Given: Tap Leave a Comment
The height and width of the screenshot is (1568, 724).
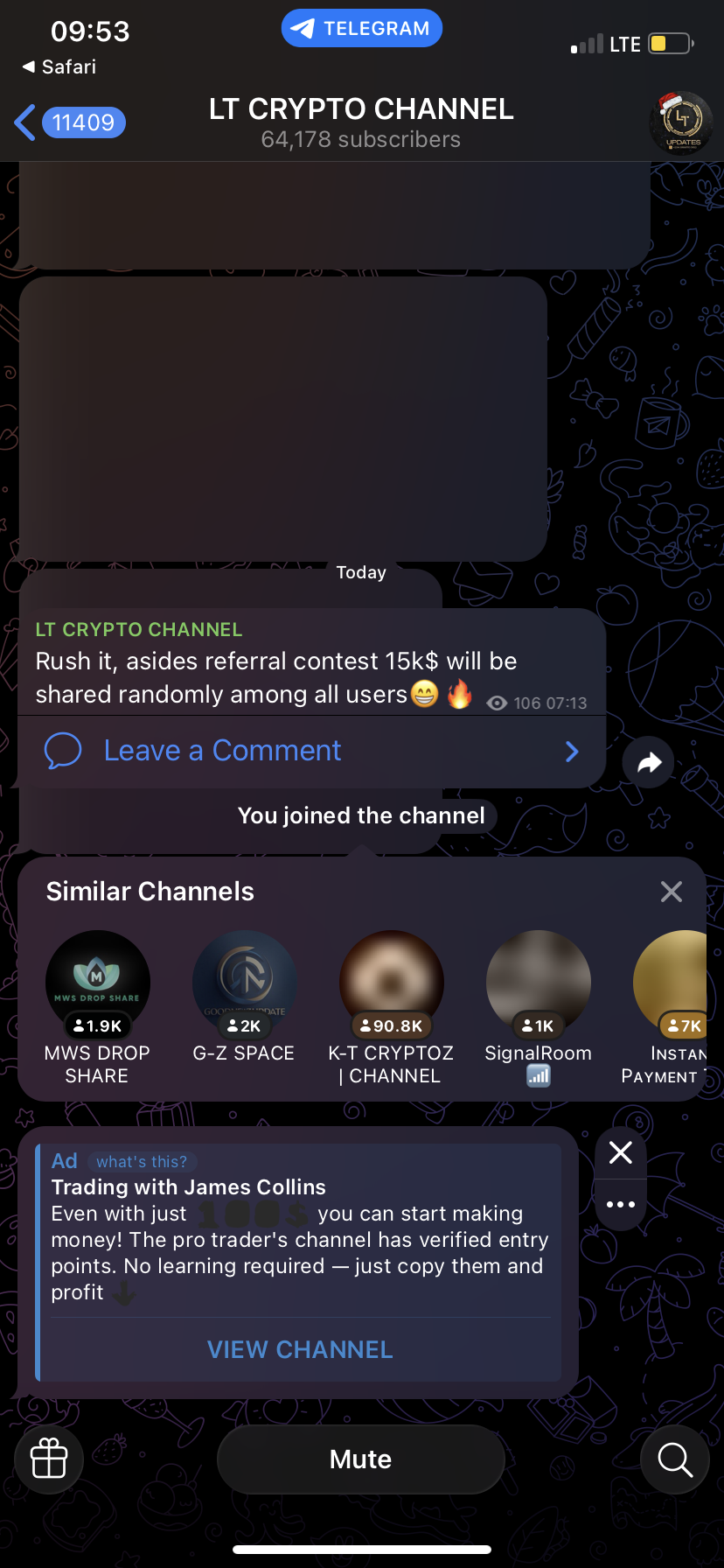Looking at the screenshot, I should (x=222, y=751).
